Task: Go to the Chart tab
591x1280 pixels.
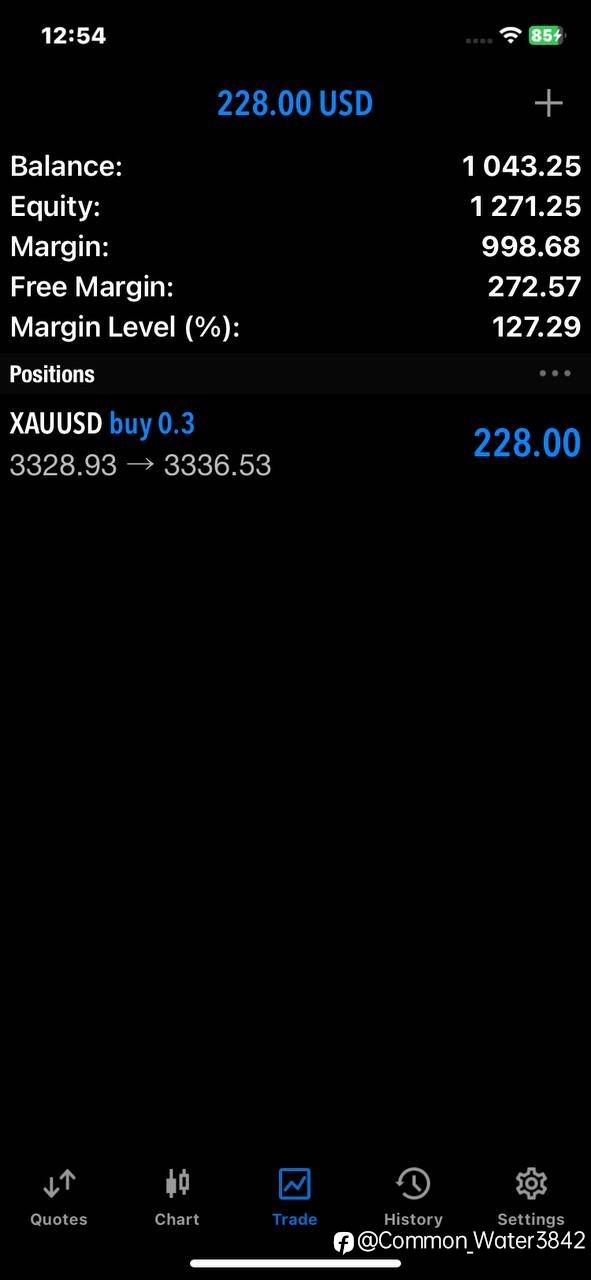Action: click(177, 1198)
